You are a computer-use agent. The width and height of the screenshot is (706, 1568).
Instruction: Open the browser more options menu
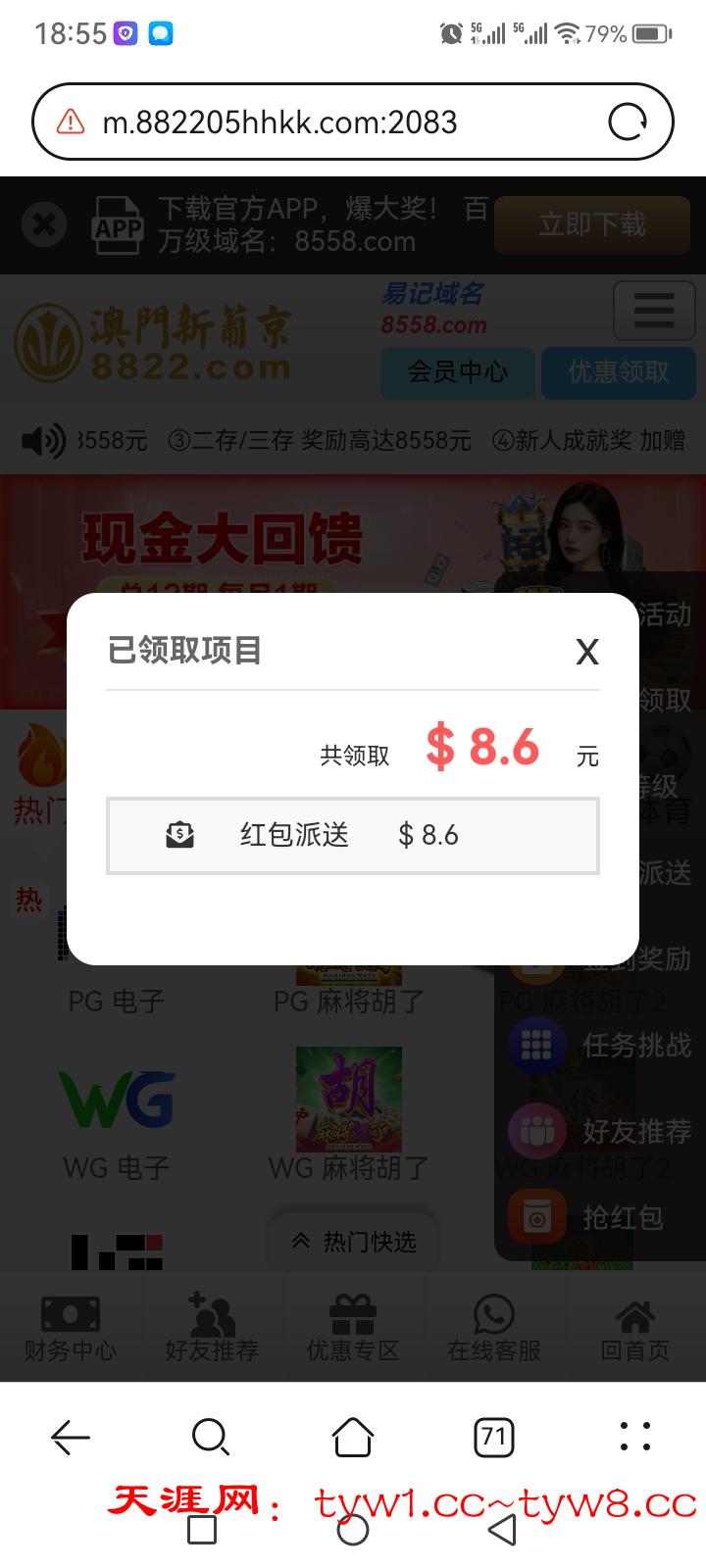coord(635,1436)
